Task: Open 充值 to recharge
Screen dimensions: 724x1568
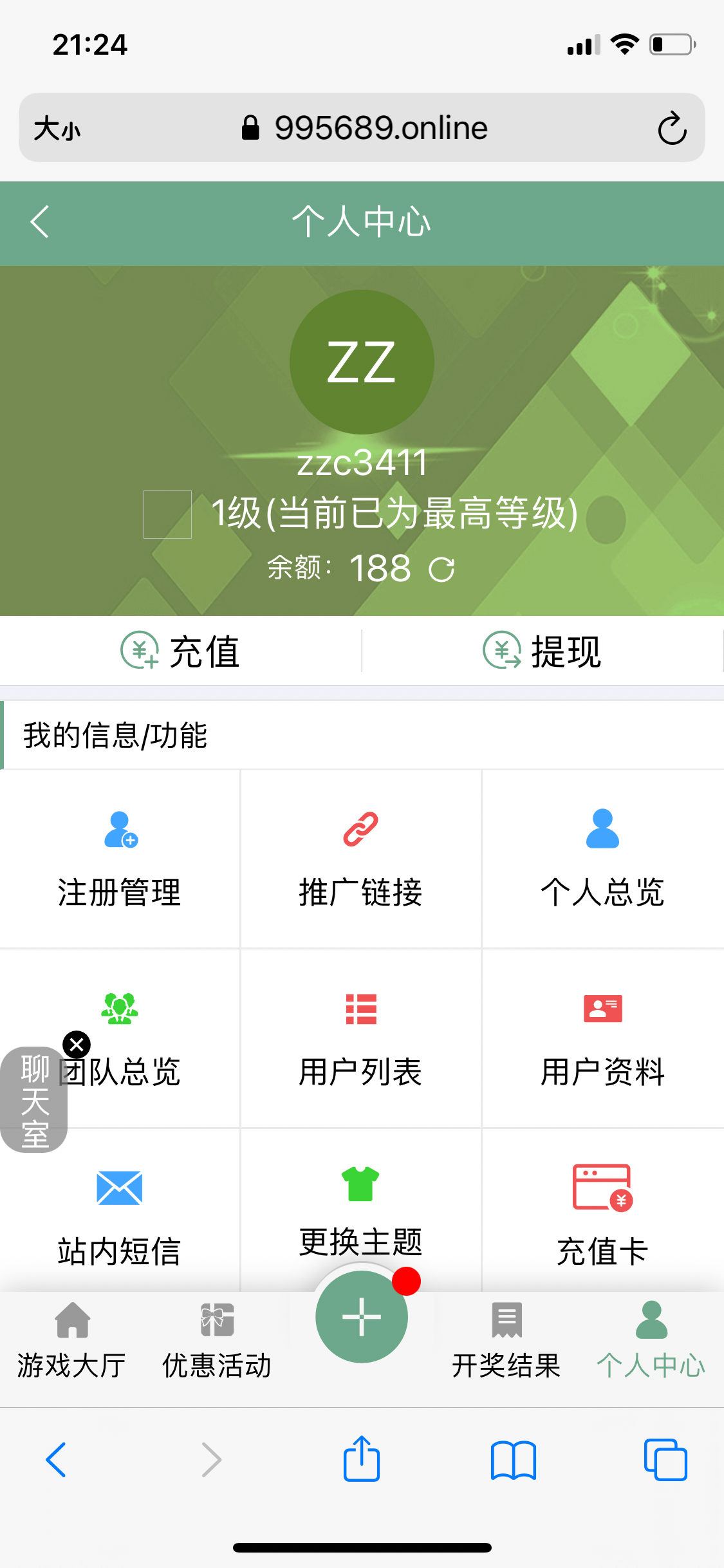Action: [181, 651]
